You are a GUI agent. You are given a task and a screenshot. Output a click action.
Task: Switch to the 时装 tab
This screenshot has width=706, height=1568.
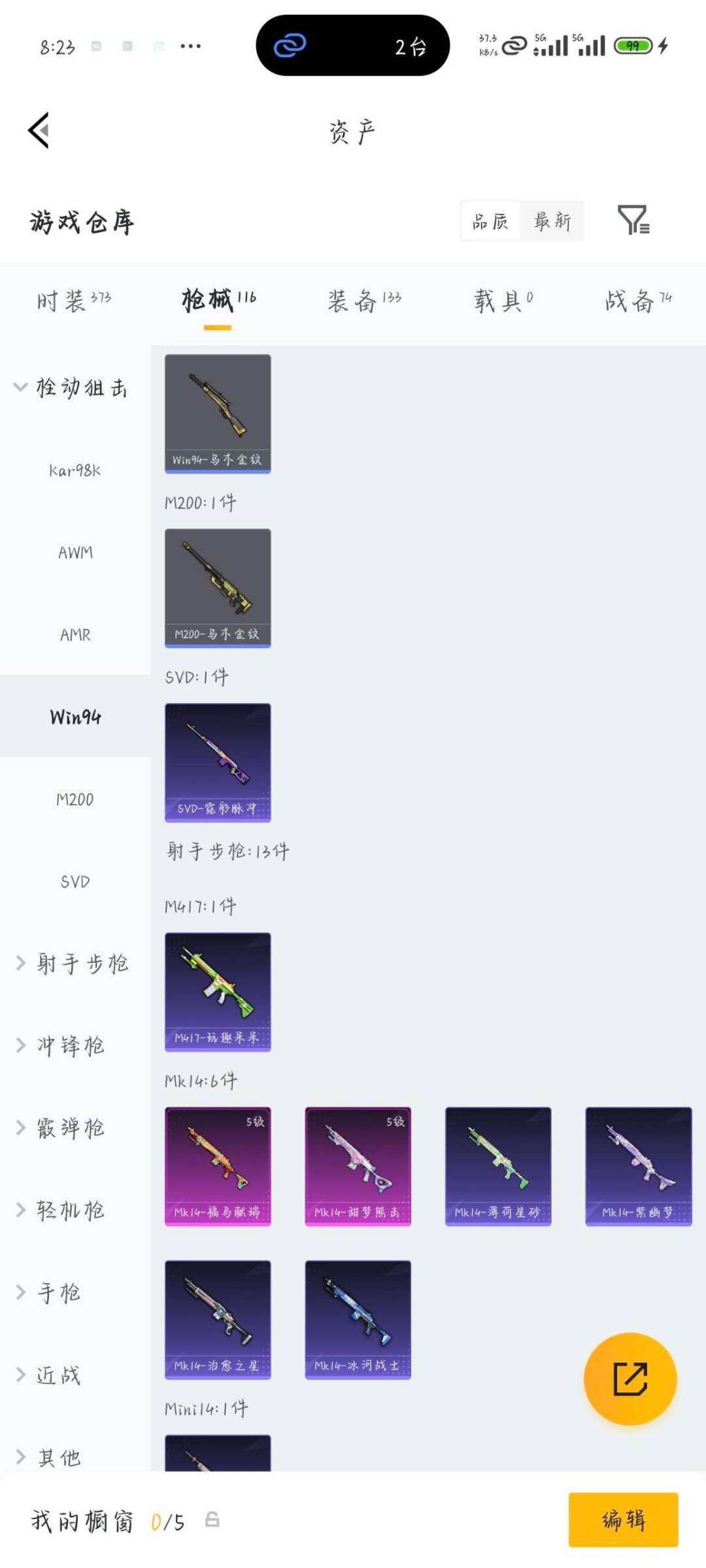(73, 301)
